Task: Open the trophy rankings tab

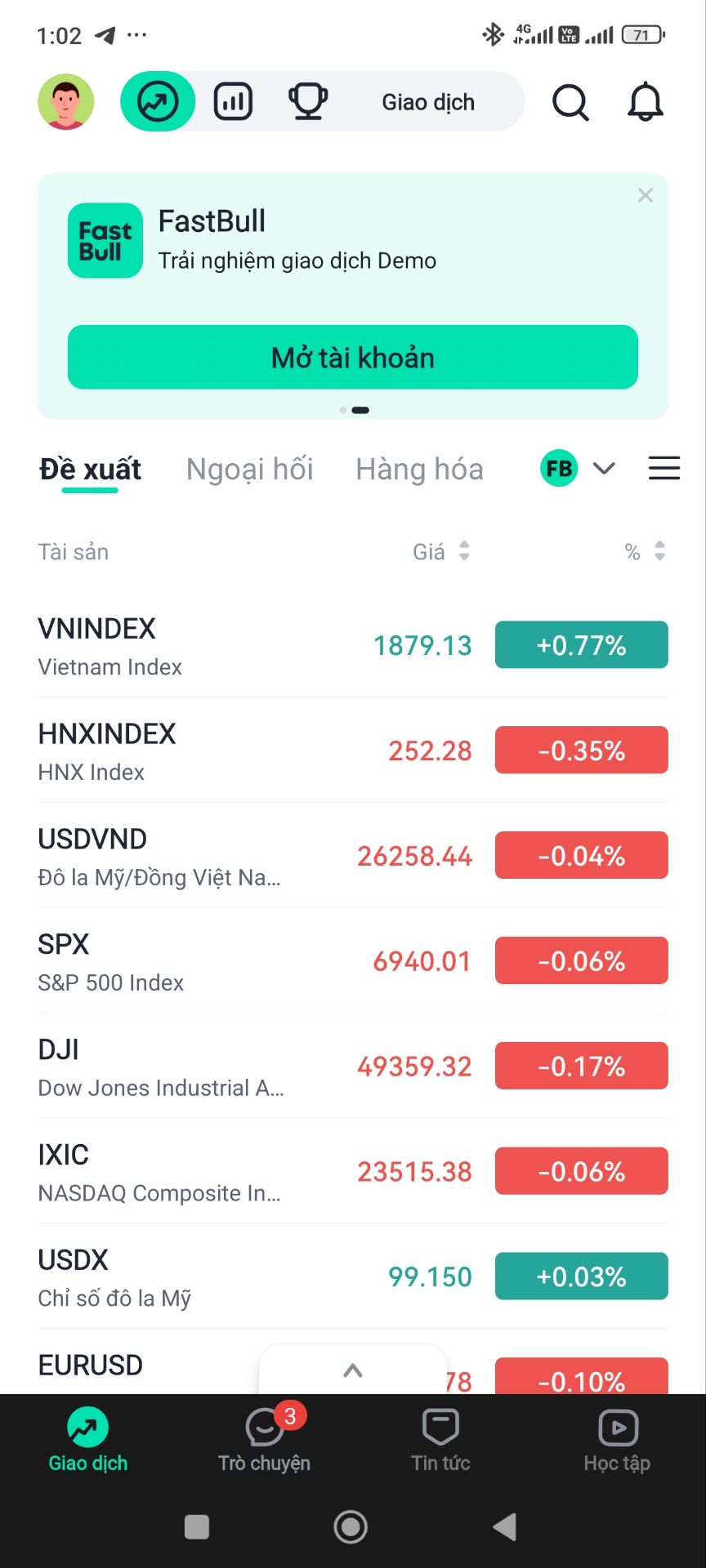Action: point(308,102)
